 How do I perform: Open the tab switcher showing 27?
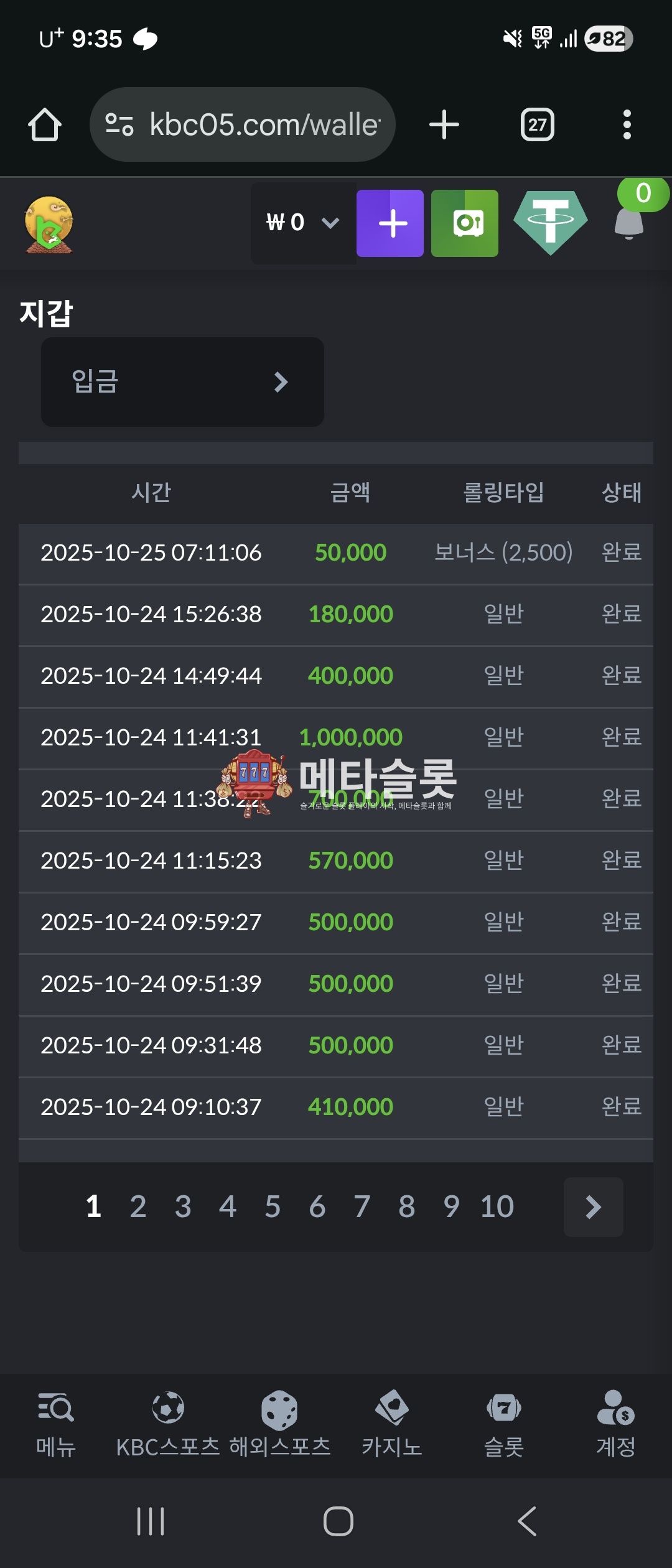coord(537,125)
